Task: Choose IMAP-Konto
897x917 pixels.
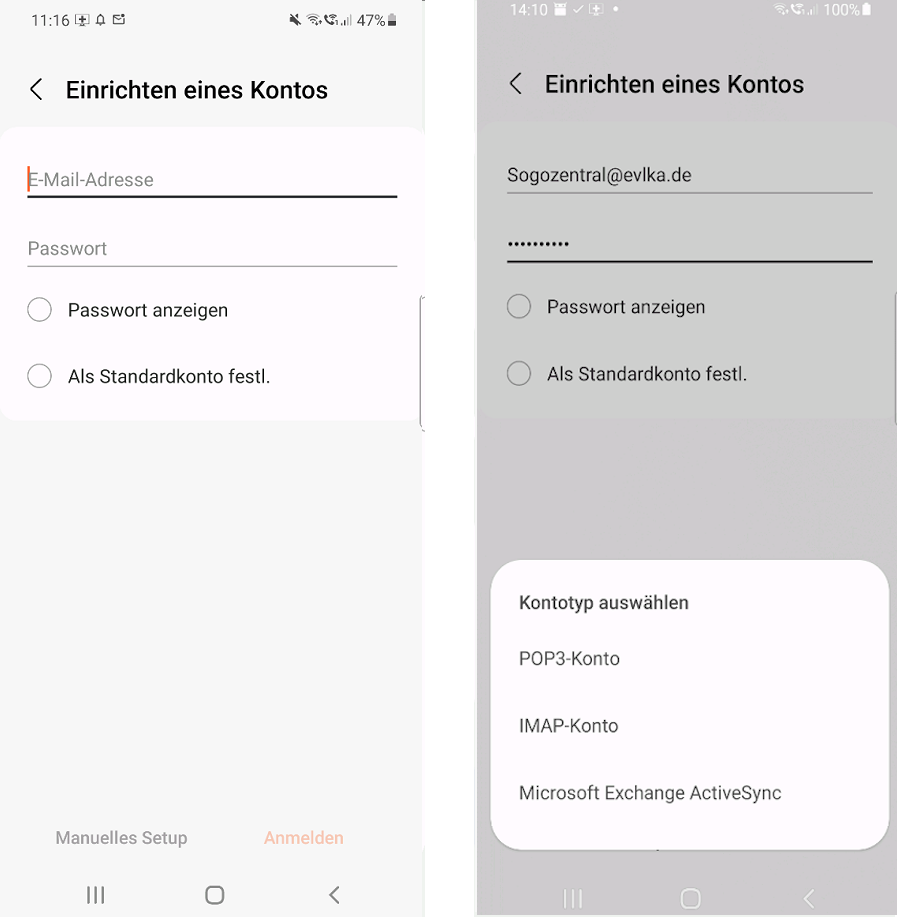Action: tap(568, 726)
